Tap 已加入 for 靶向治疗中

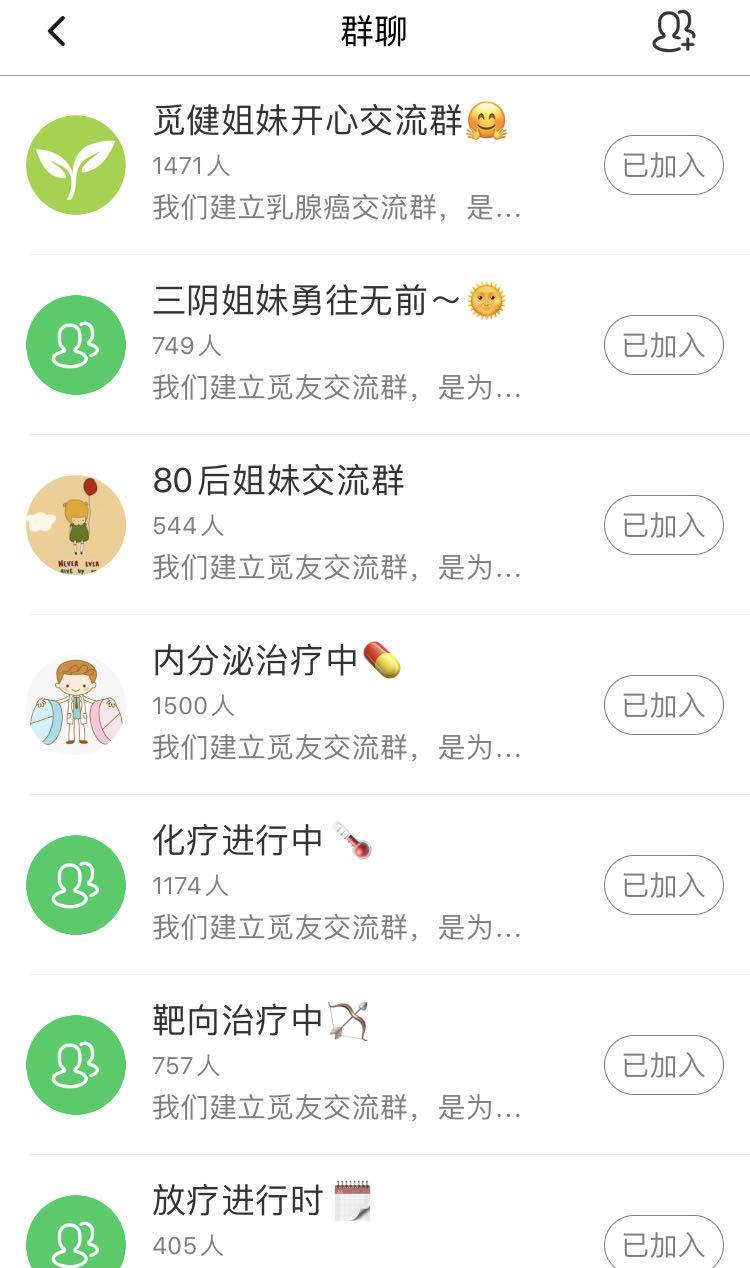click(x=663, y=1065)
